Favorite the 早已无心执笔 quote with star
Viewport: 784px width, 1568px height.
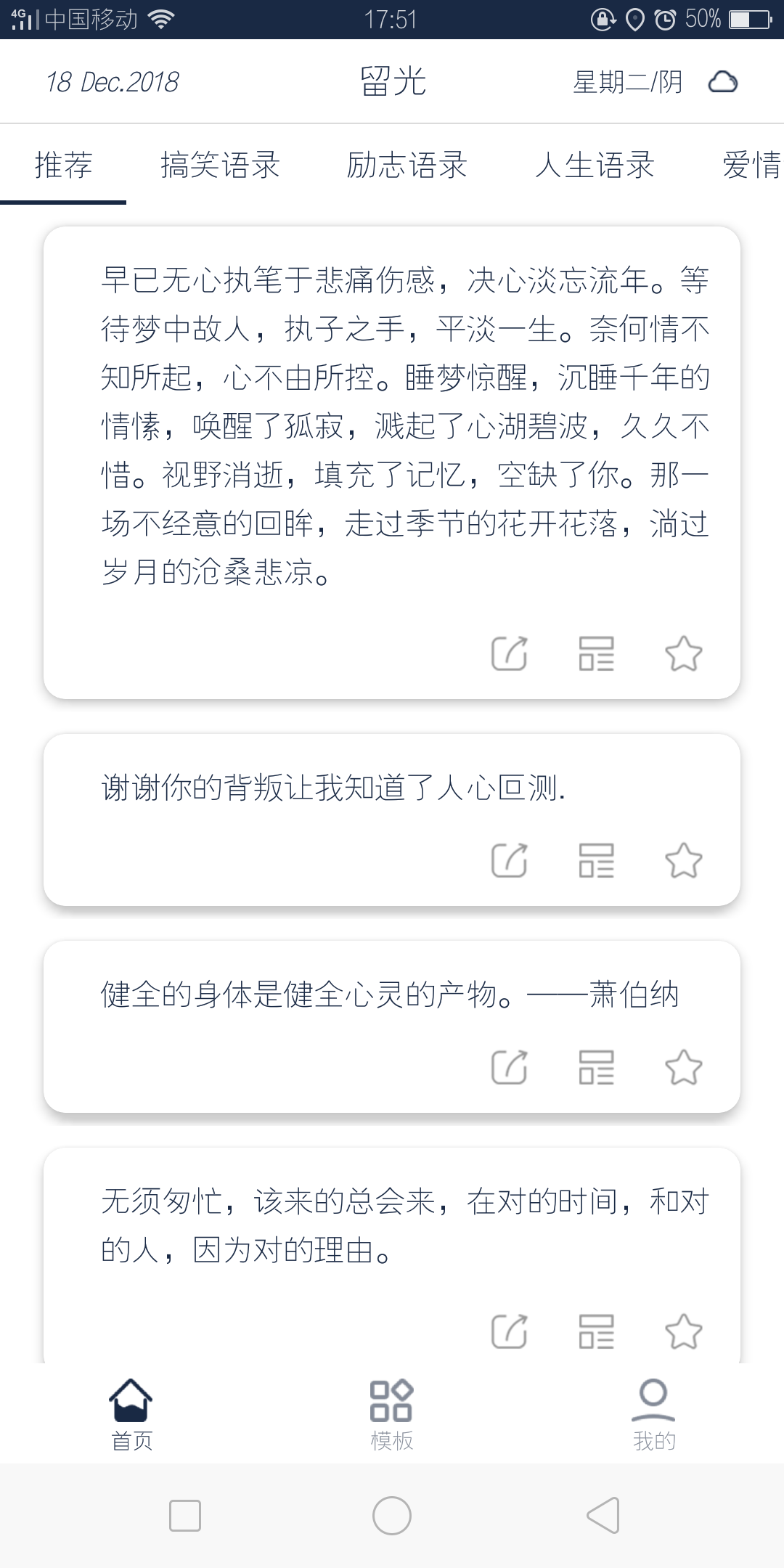[x=683, y=653]
